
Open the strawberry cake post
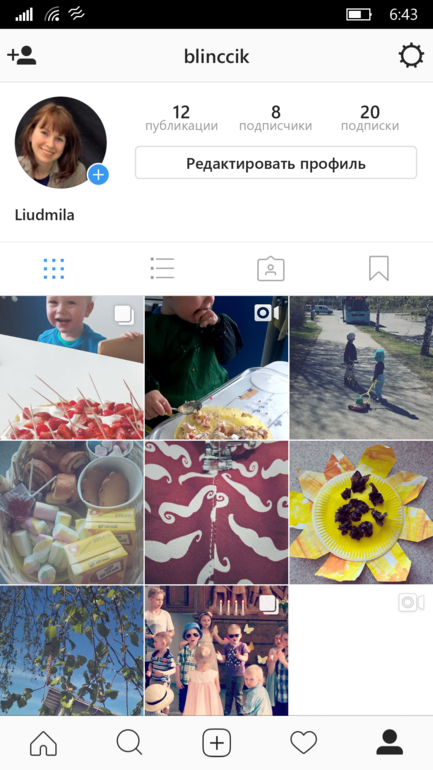click(x=72, y=367)
